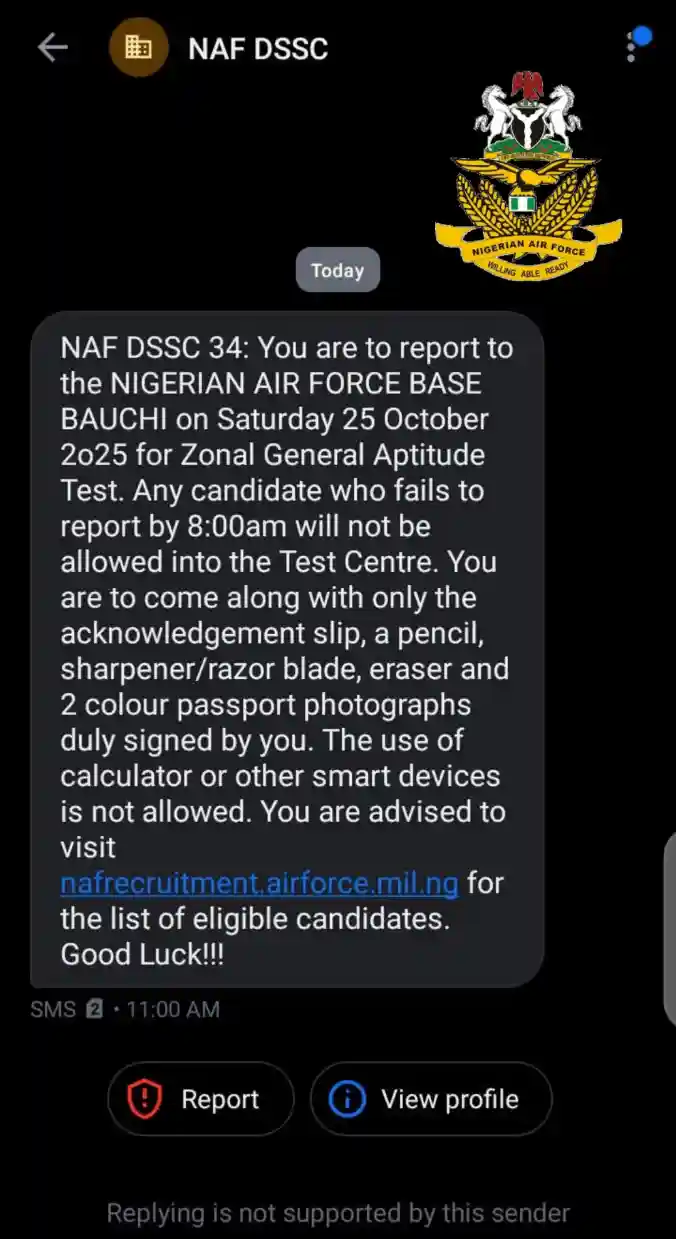View profile of NAF DSSC
This screenshot has height=1239, width=676.
[x=430, y=1099]
